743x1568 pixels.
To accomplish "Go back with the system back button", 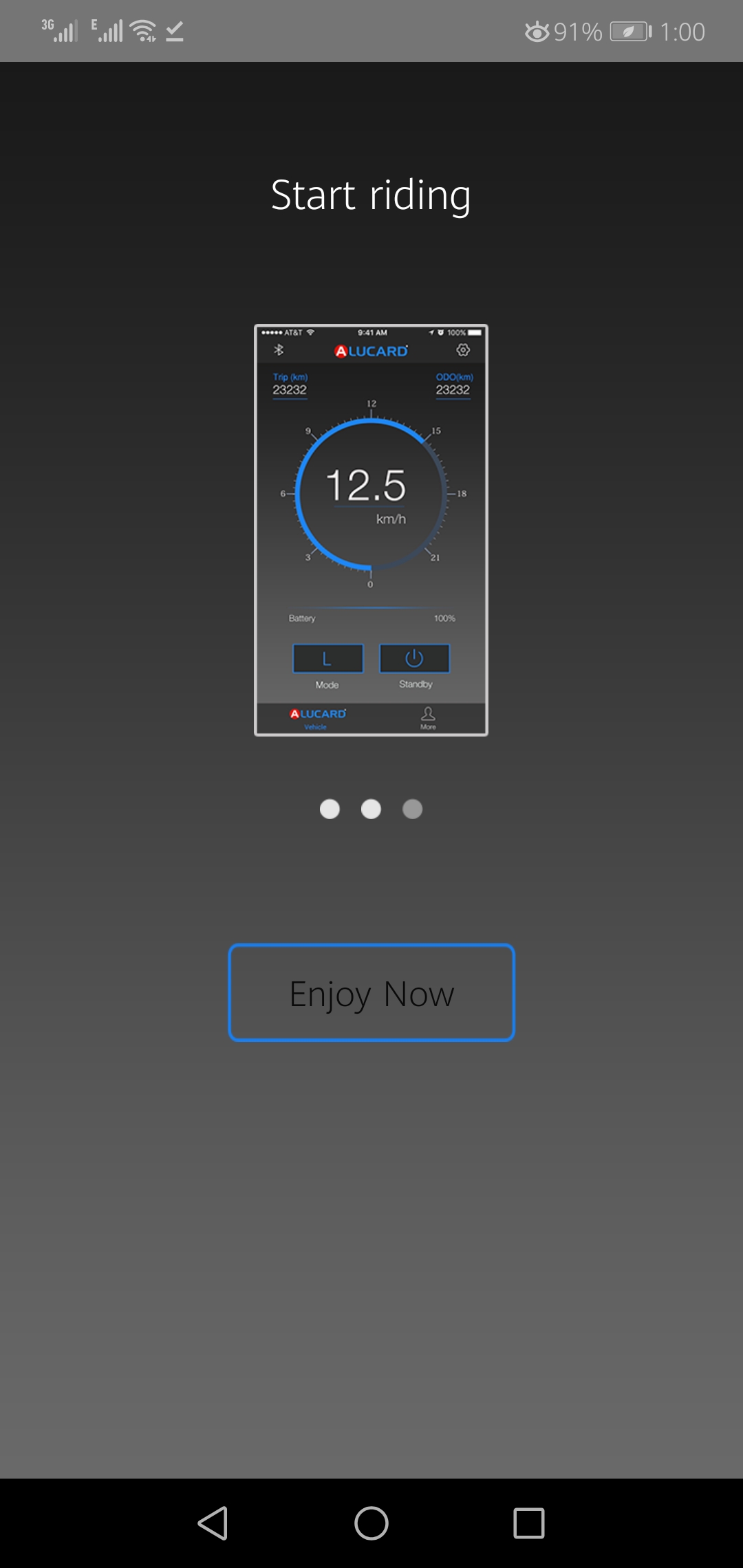I will click(213, 1523).
